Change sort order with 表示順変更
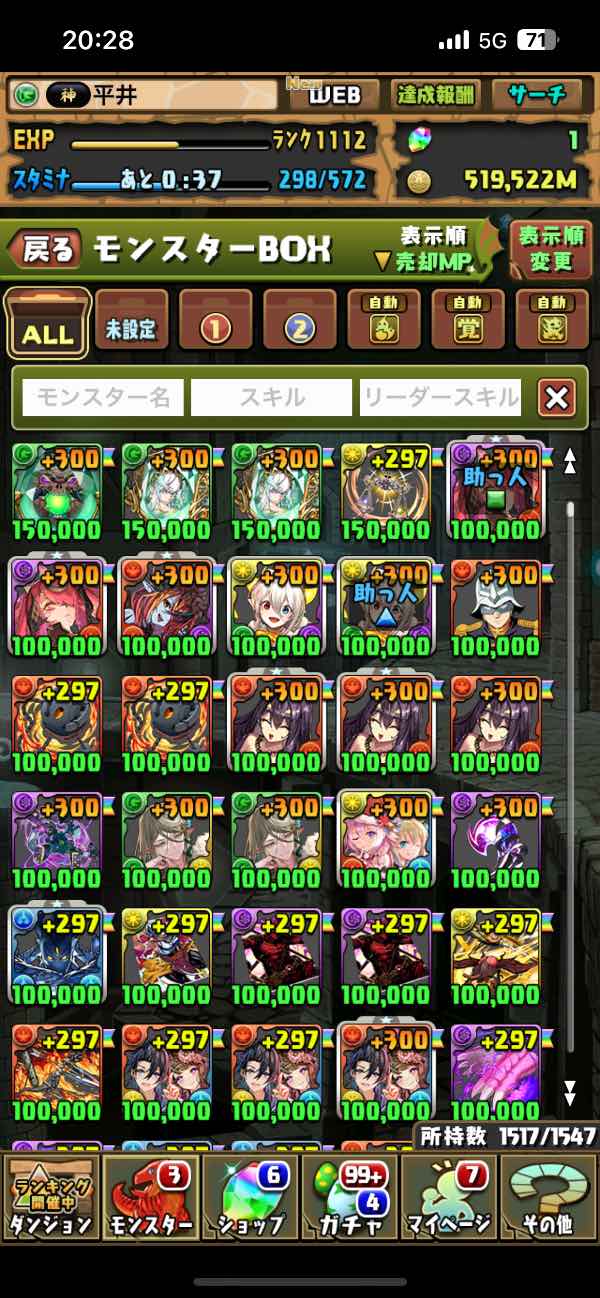The height and width of the screenshot is (1298, 600). tap(551, 249)
